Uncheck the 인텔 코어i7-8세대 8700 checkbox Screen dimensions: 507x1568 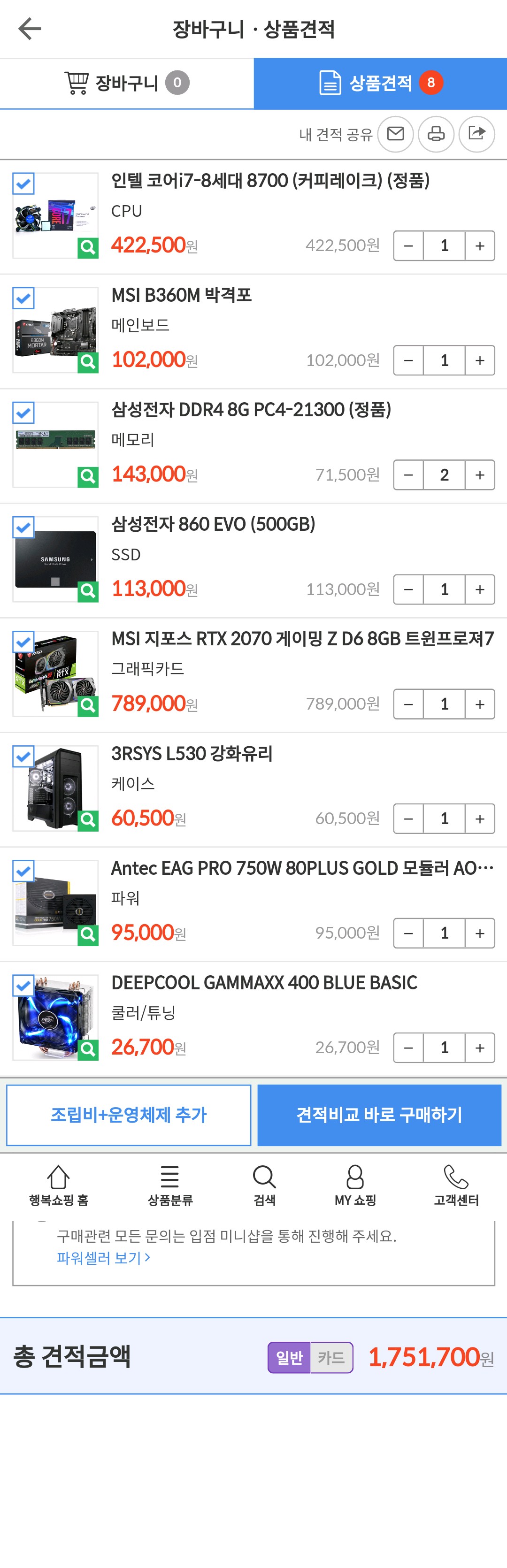24,183
